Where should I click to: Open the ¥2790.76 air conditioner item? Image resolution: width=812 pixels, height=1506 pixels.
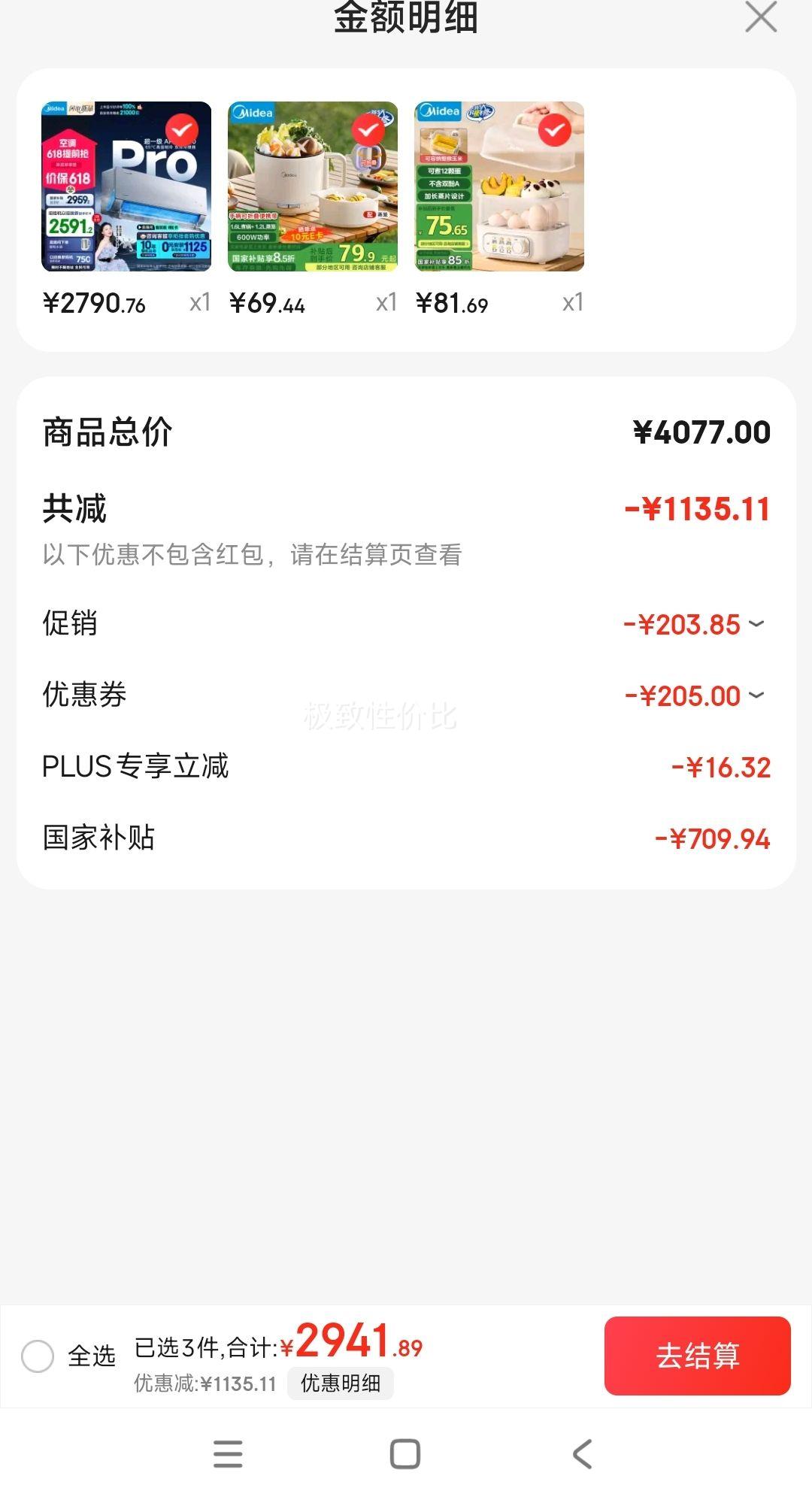click(126, 186)
